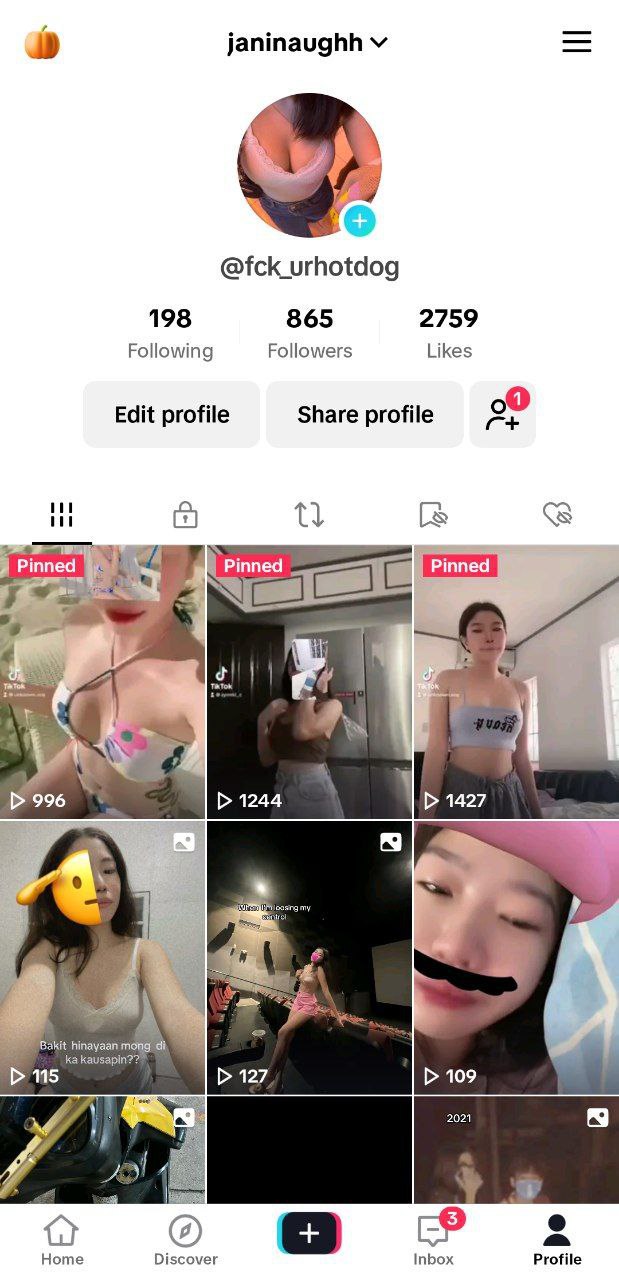This screenshot has width=619, height=1280.
Task: Open the hamburger menu
Action: point(577,42)
